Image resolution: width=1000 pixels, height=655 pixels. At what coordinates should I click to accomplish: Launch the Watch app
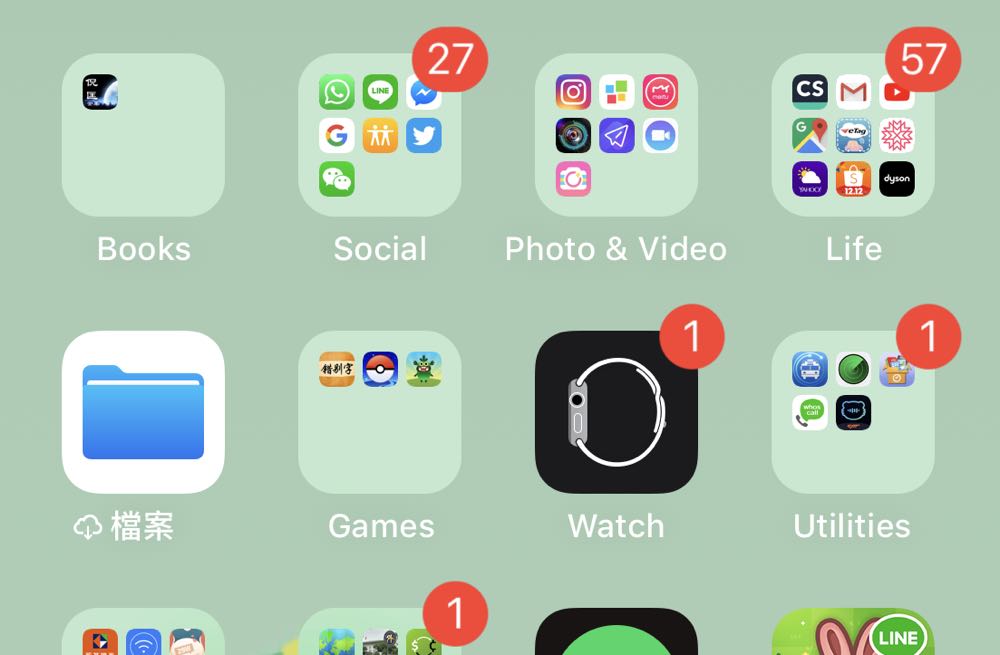(x=616, y=412)
